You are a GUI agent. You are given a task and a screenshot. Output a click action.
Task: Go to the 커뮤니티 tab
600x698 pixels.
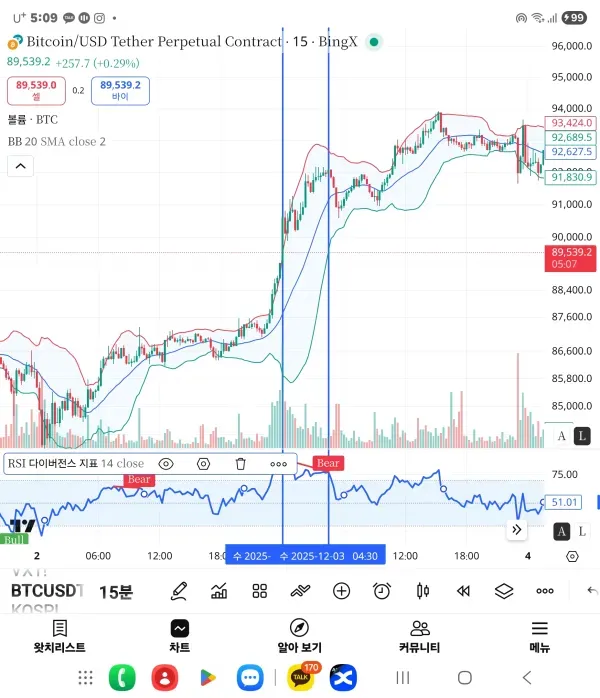(x=420, y=636)
